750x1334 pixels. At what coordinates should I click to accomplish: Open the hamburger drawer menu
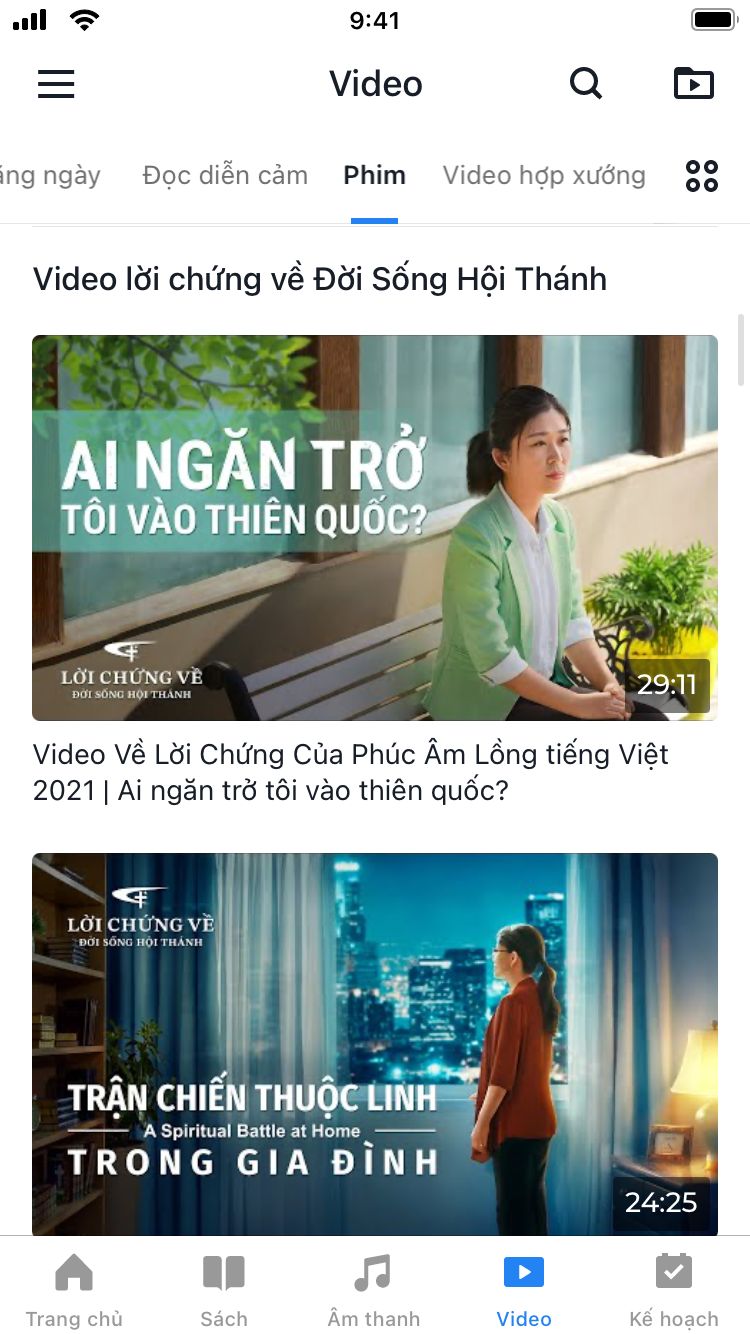[x=56, y=84]
